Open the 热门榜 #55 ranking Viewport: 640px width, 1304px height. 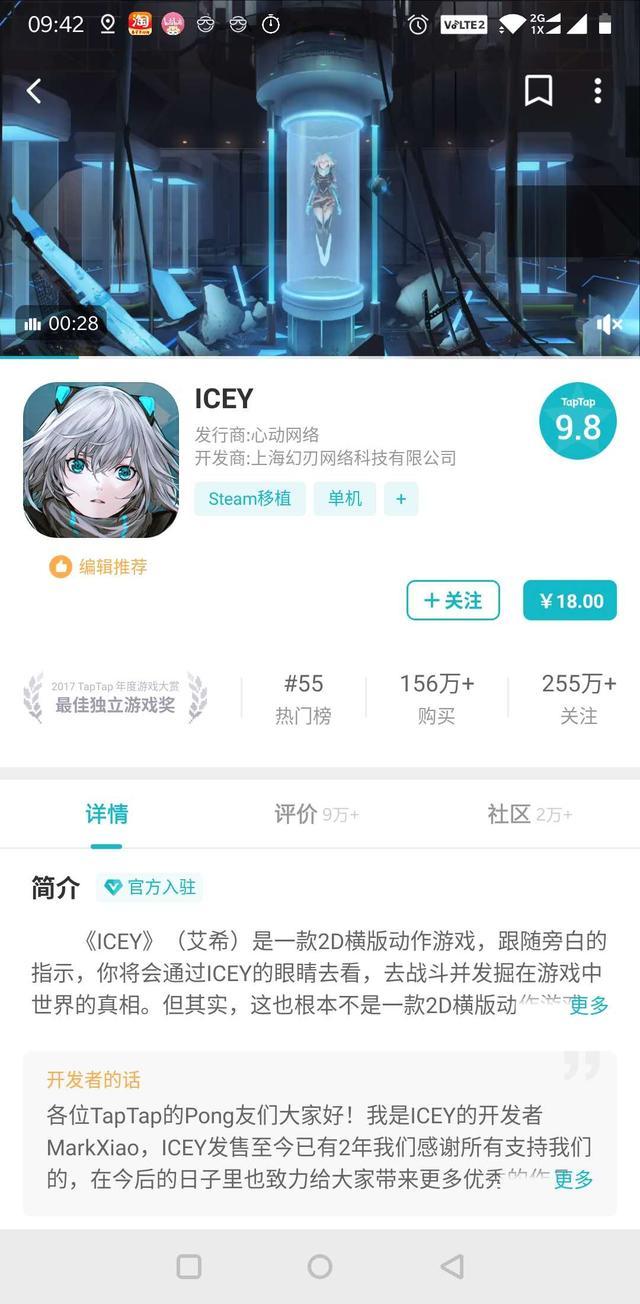click(x=303, y=698)
